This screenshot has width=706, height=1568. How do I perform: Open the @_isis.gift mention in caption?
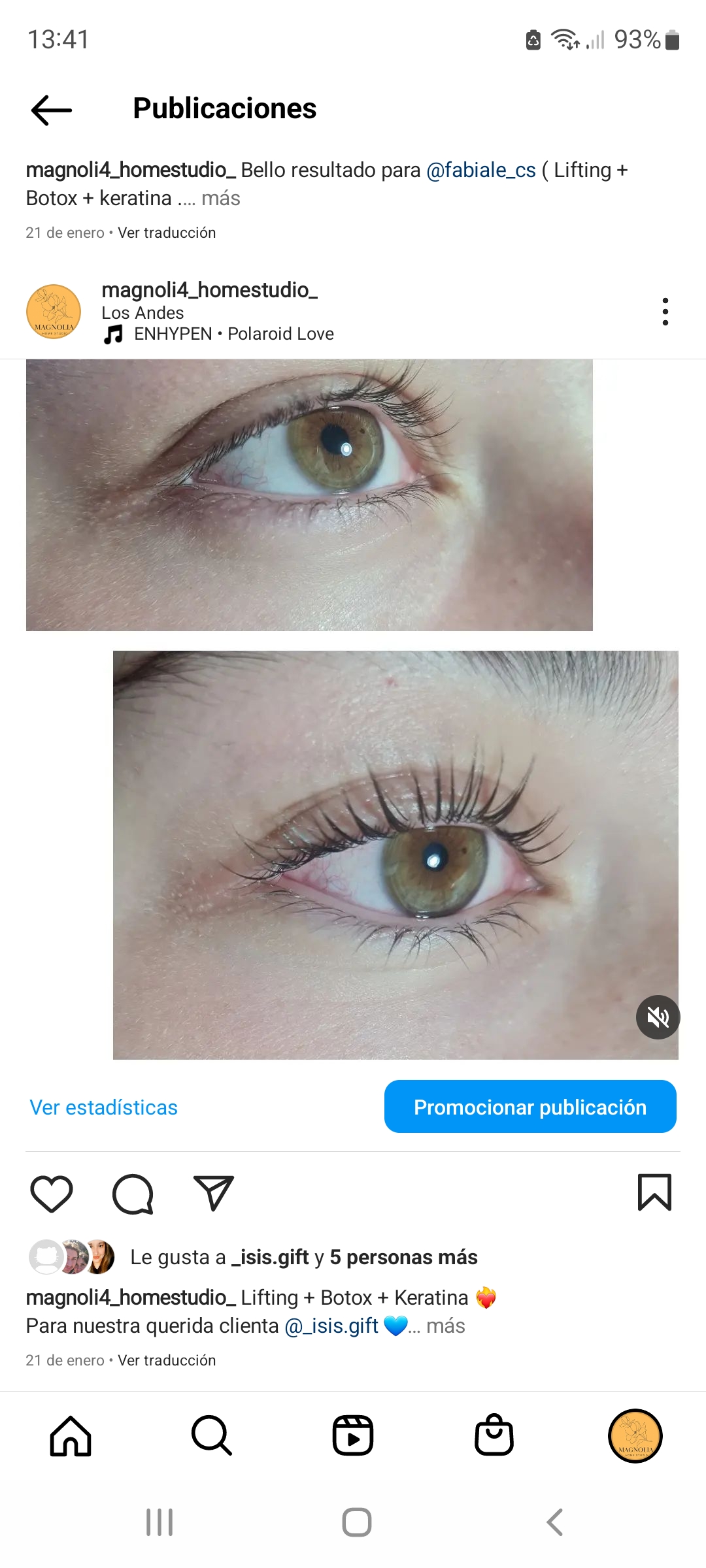(331, 1326)
